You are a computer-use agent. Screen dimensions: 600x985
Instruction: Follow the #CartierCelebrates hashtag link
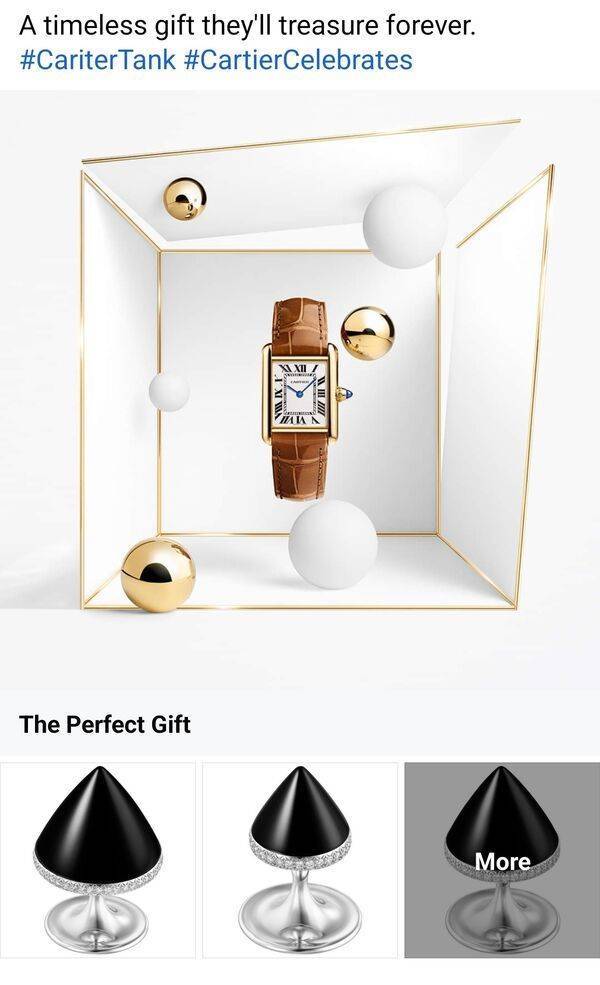(298, 59)
